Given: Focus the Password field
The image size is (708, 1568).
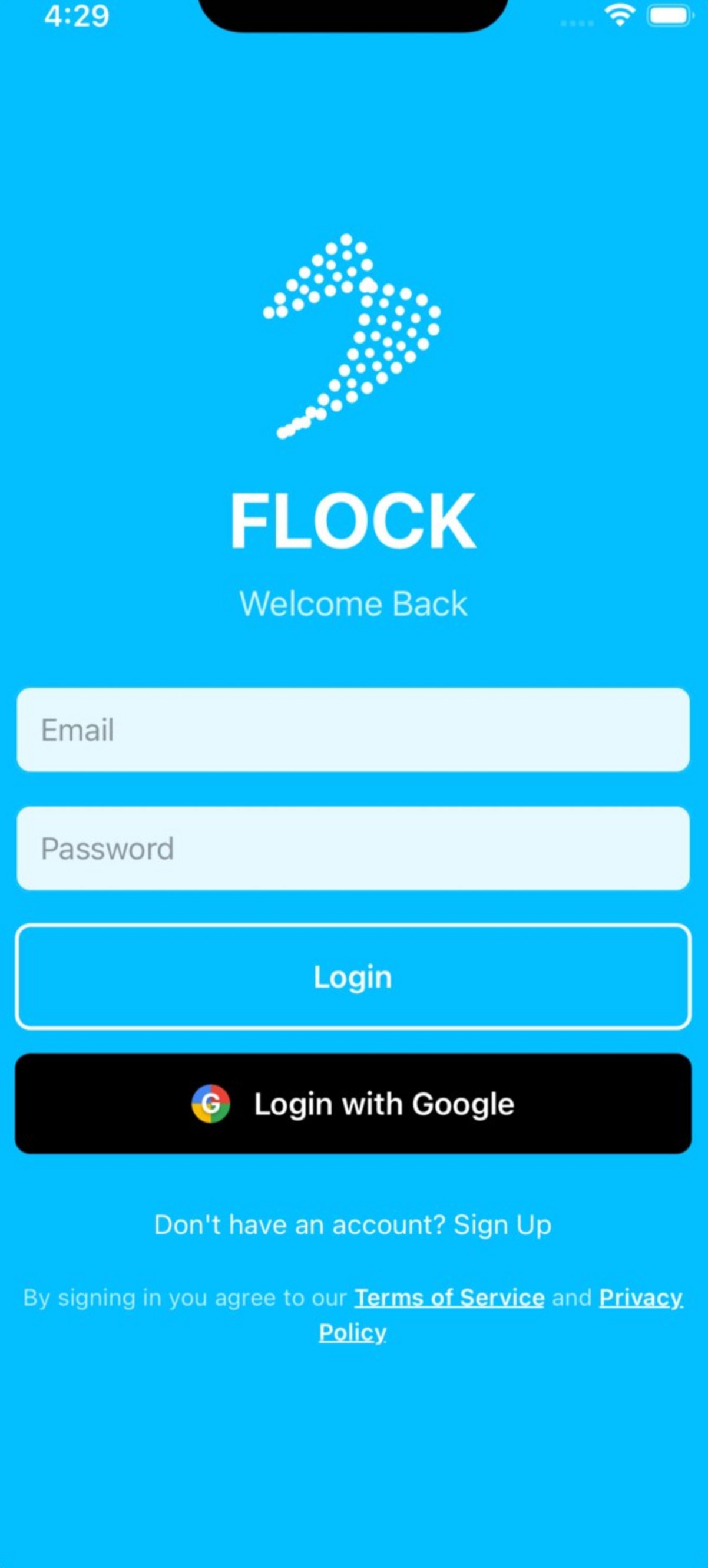Looking at the screenshot, I should click(353, 848).
